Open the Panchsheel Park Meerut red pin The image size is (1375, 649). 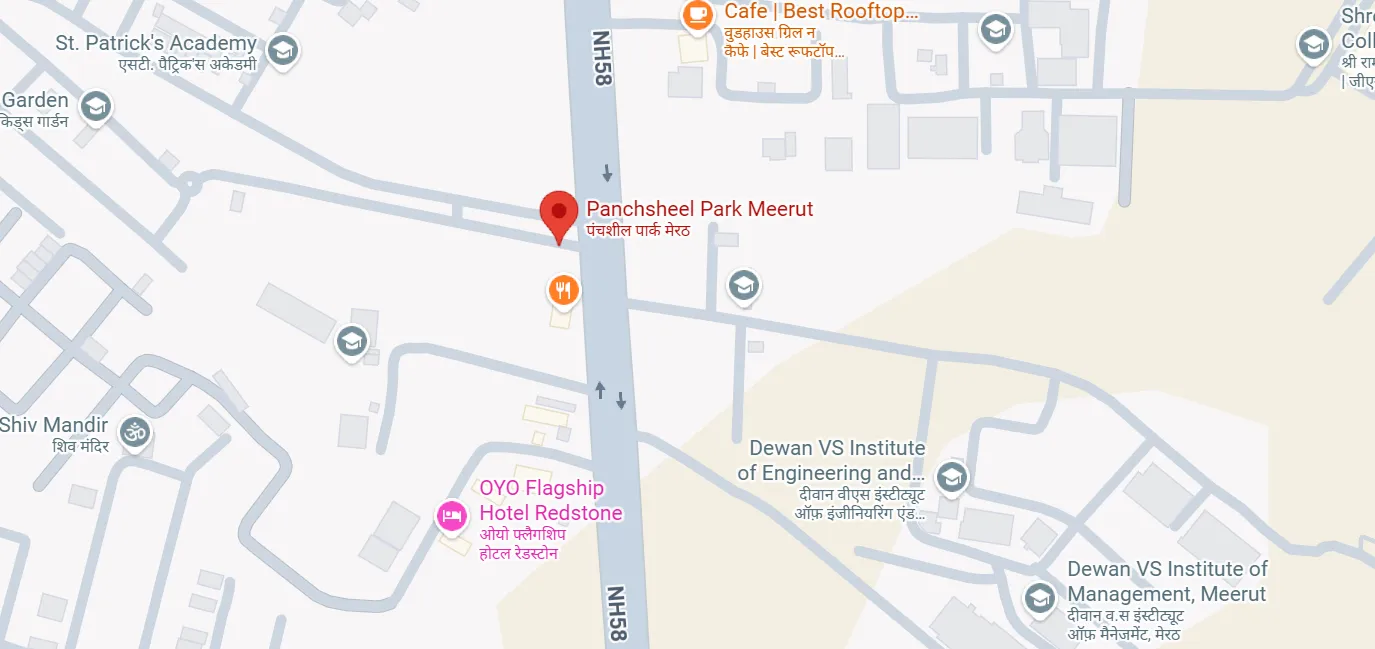[x=559, y=213]
